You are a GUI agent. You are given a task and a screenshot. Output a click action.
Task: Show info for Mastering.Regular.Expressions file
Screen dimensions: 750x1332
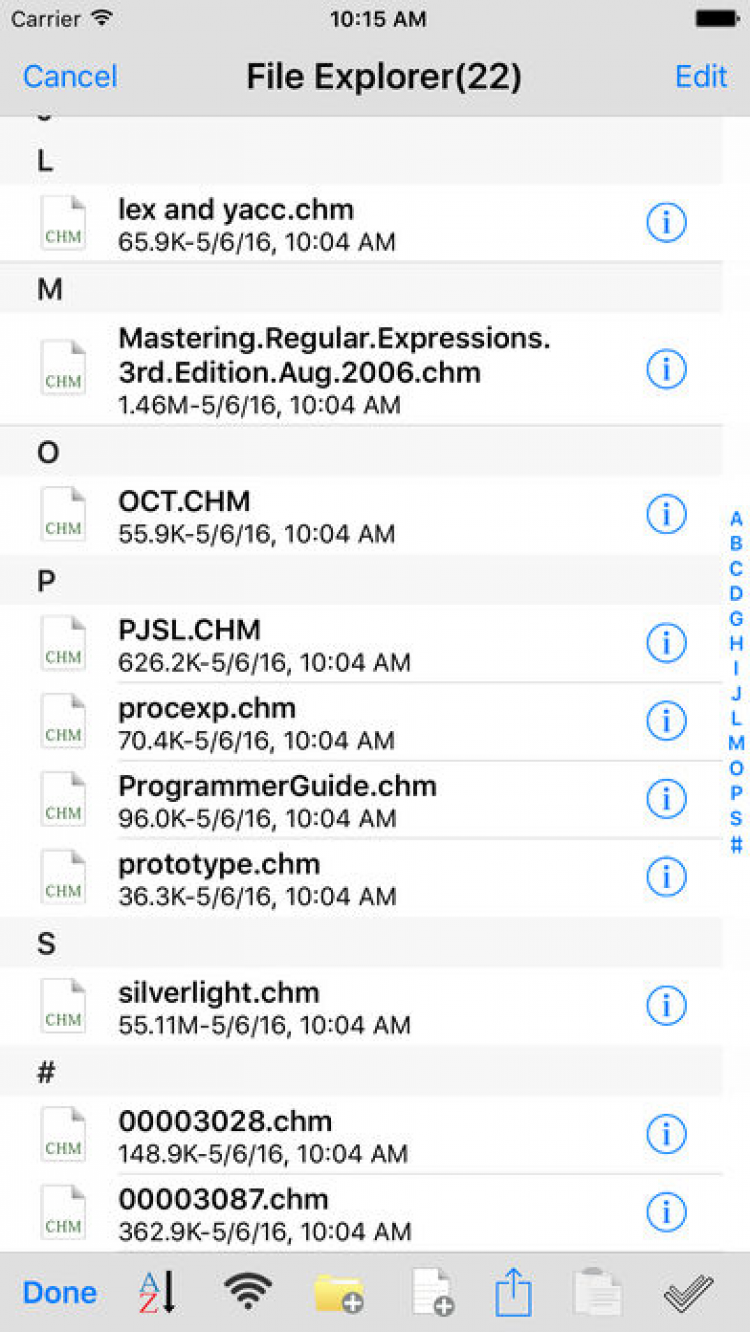click(666, 369)
